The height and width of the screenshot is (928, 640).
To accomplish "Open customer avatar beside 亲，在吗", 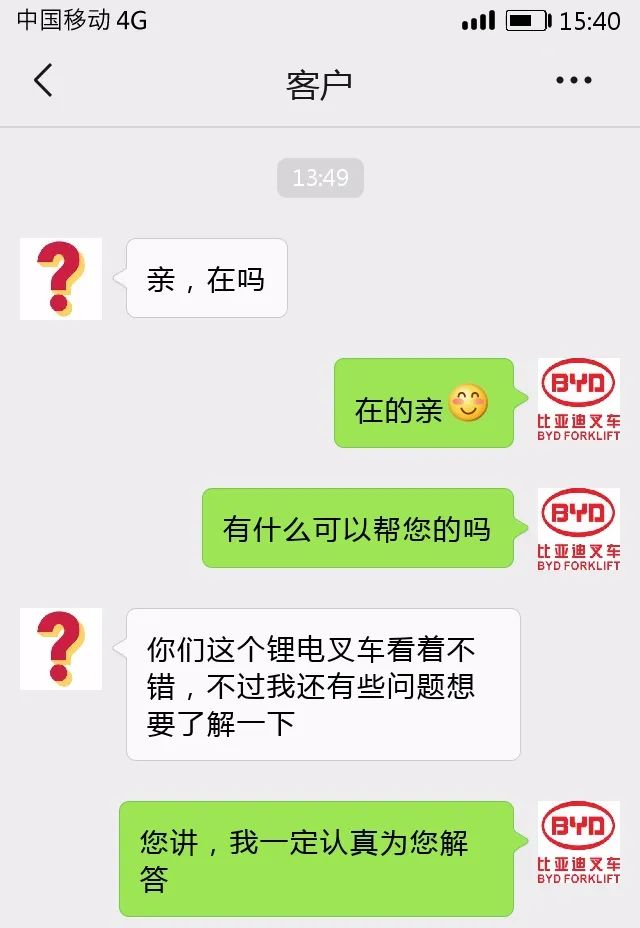I will tap(61, 279).
